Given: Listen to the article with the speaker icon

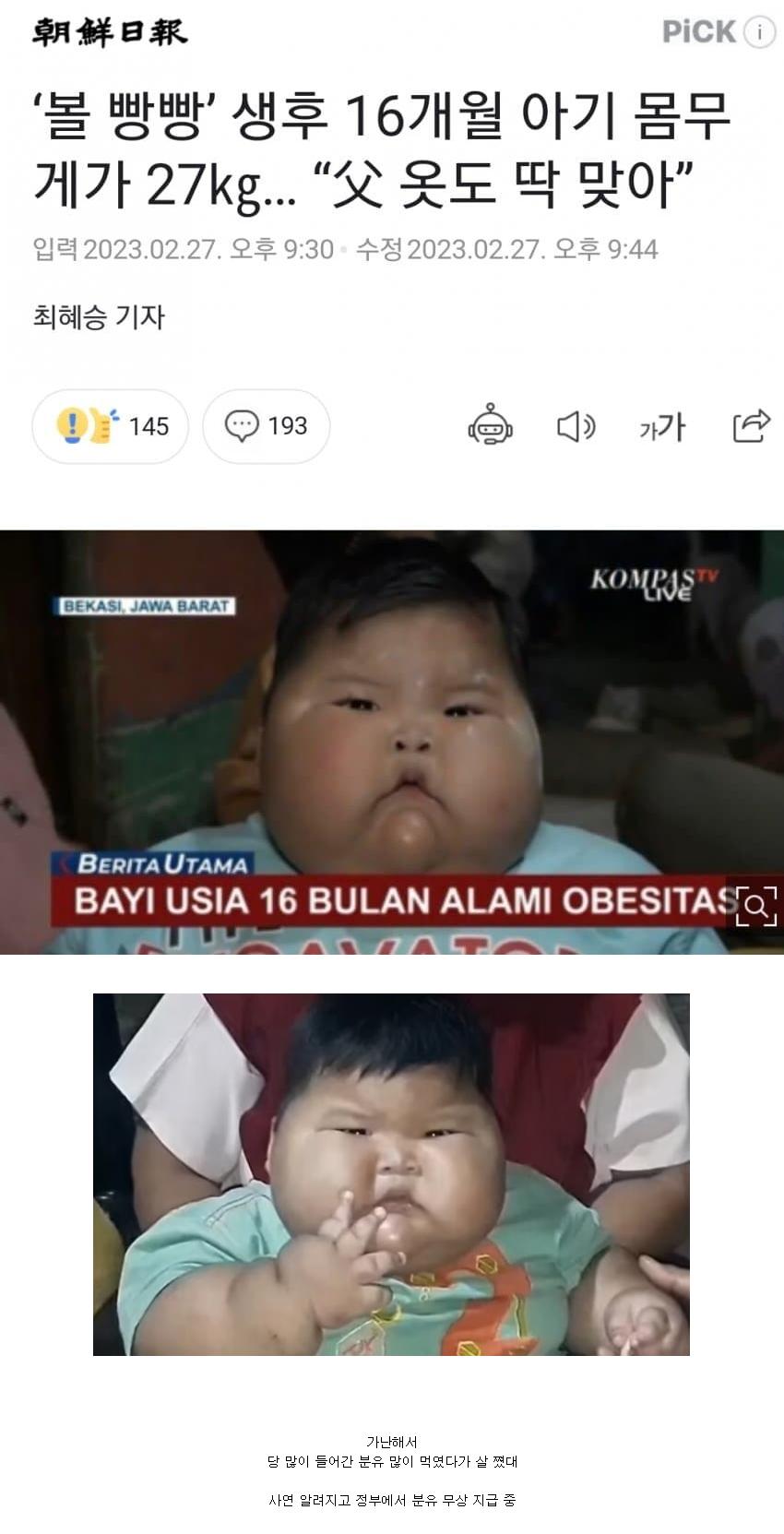Looking at the screenshot, I should point(576,426).
